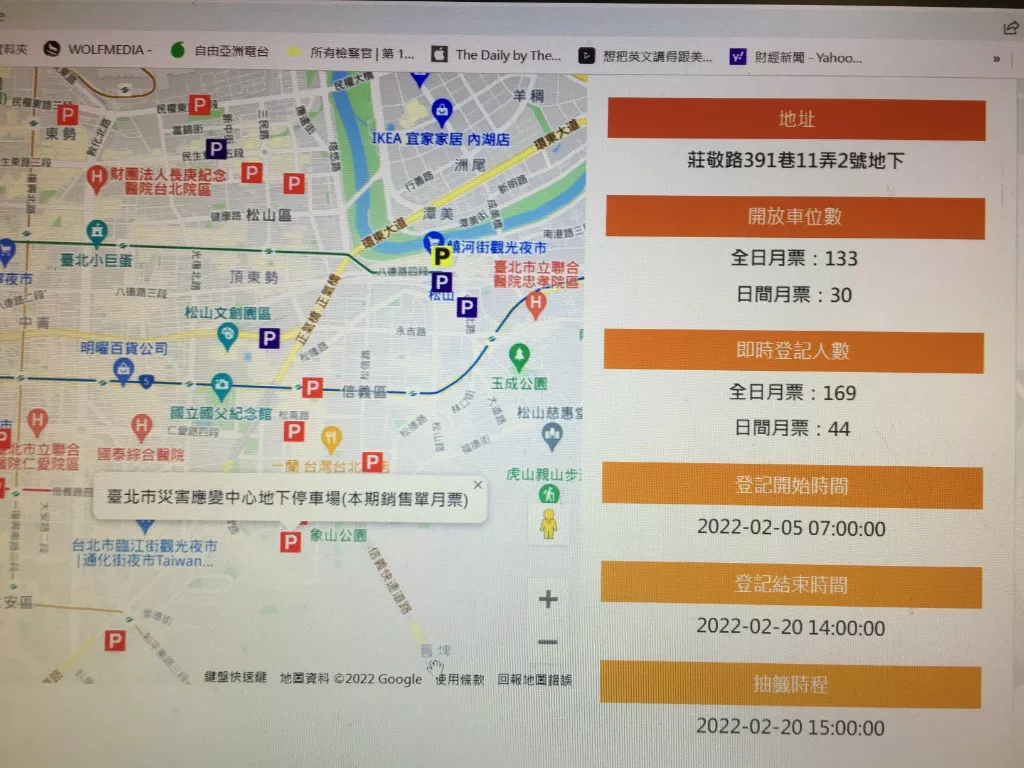Image resolution: width=1024 pixels, height=768 pixels.
Task: Show more bookmarks with the » button
Action: (x=996, y=58)
